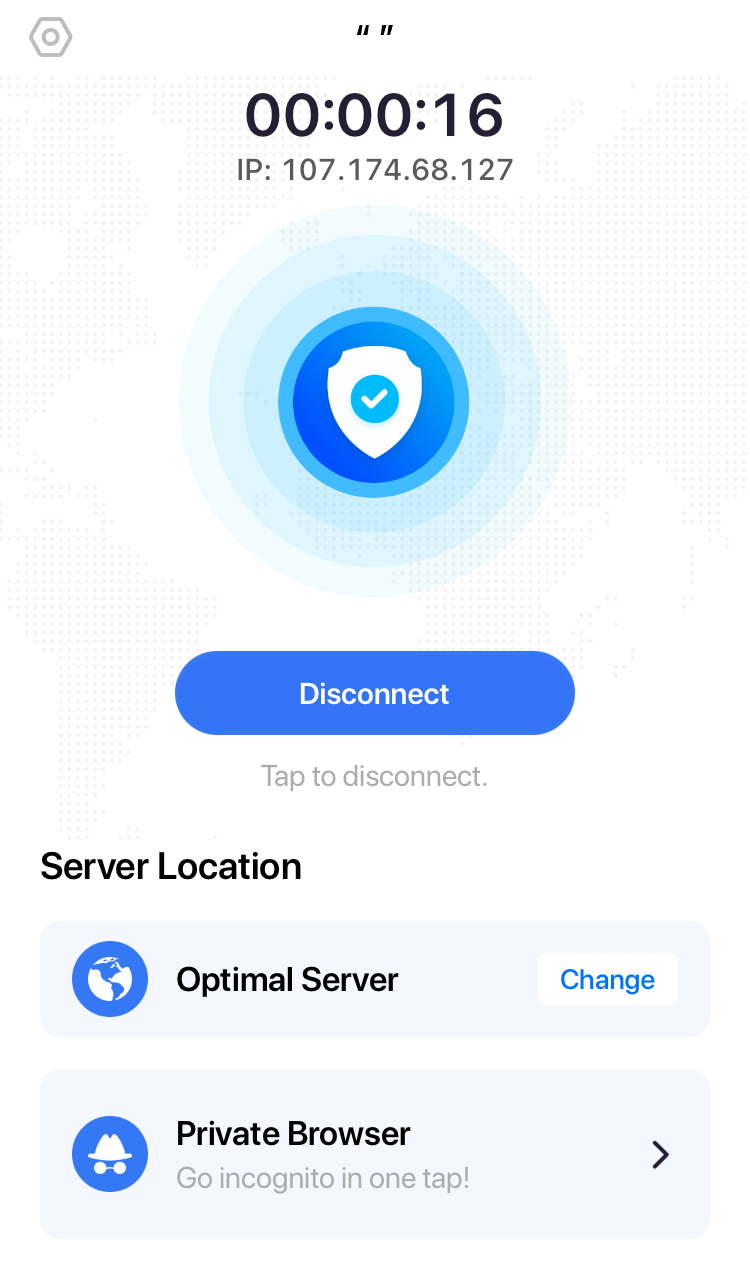Click the session timer showing 00:00:16
The width and height of the screenshot is (750, 1287).
pyautogui.click(x=375, y=113)
